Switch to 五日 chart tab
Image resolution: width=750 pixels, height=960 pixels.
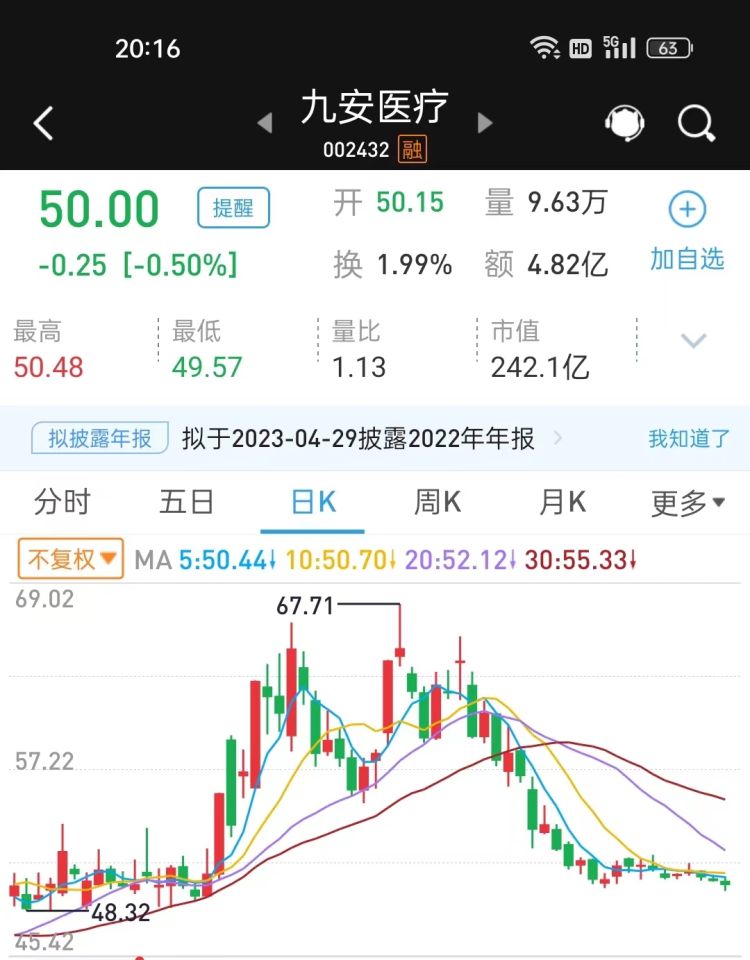click(x=187, y=502)
